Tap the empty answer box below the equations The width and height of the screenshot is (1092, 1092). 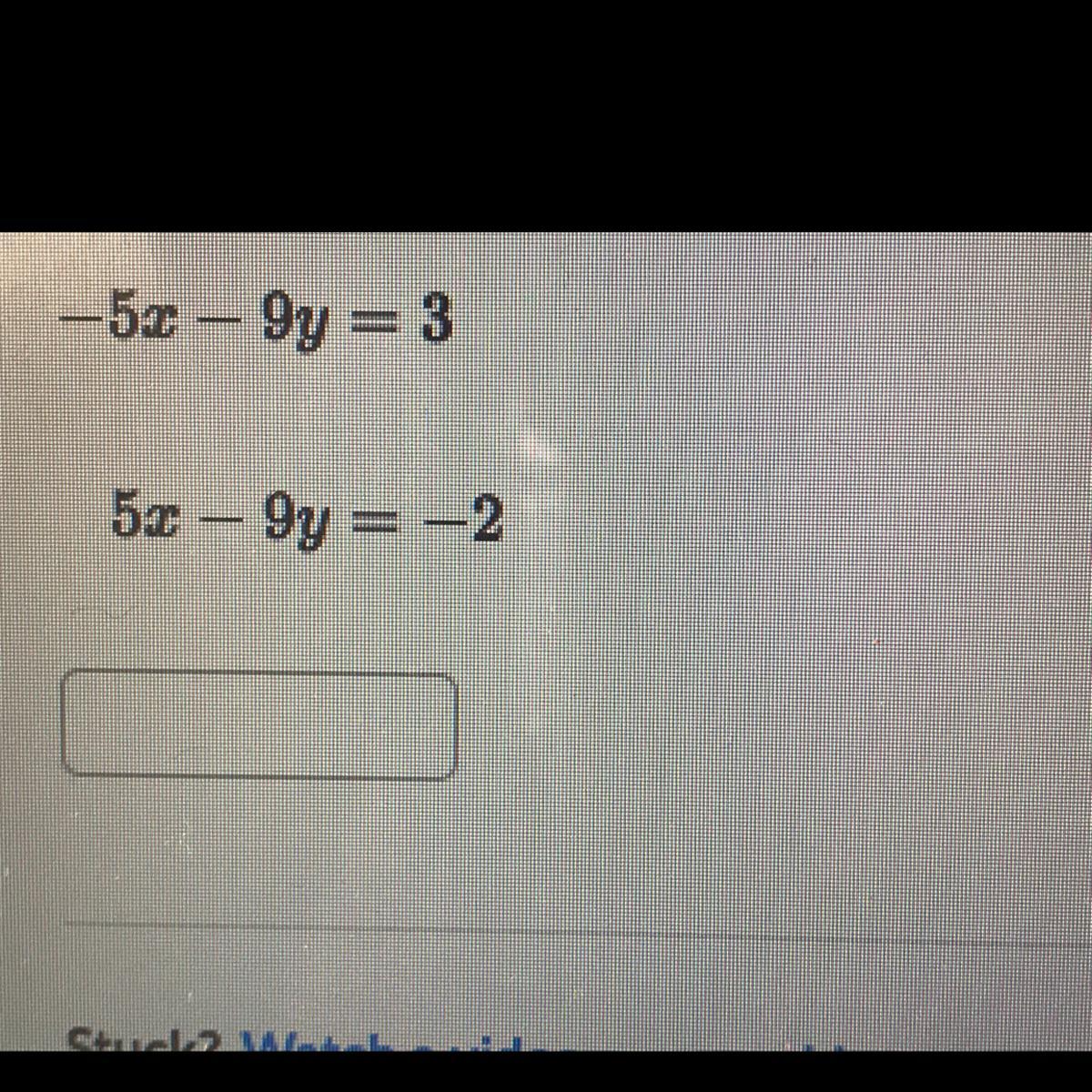tap(259, 726)
